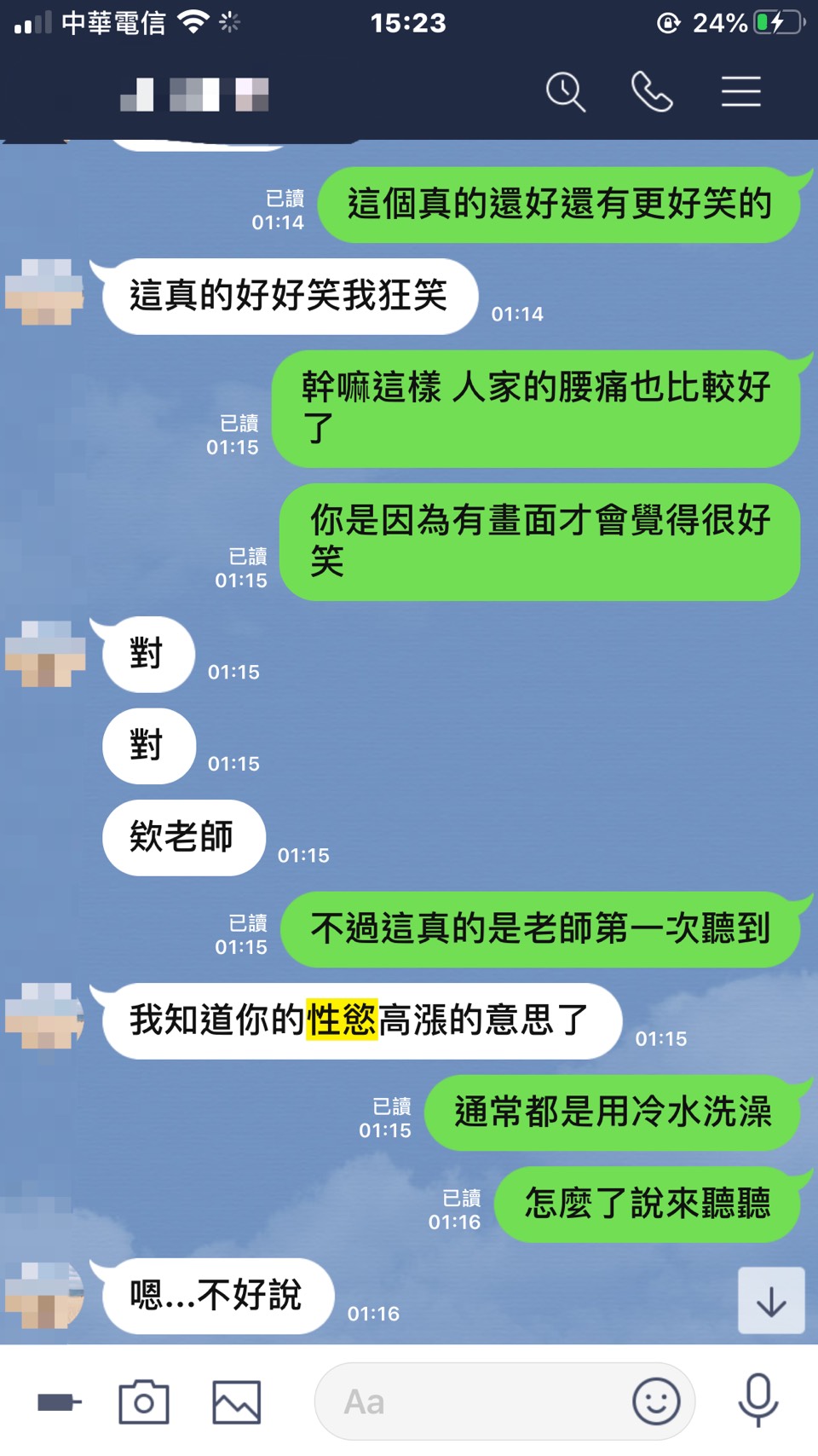This screenshot has height=1456, width=818.
Task: Start a voice call
Action: pyautogui.click(x=652, y=92)
